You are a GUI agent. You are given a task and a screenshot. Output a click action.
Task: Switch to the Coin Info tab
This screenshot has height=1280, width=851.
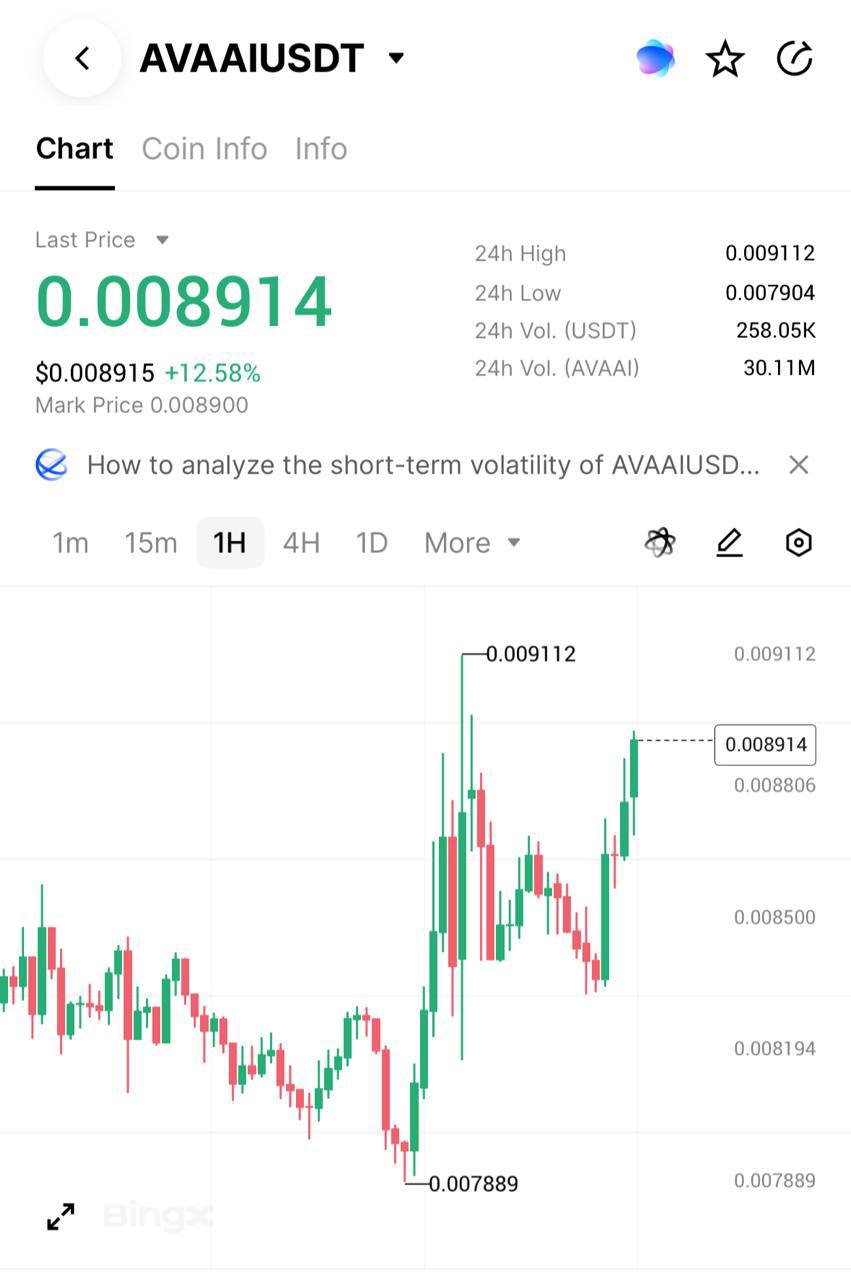[204, 149]
